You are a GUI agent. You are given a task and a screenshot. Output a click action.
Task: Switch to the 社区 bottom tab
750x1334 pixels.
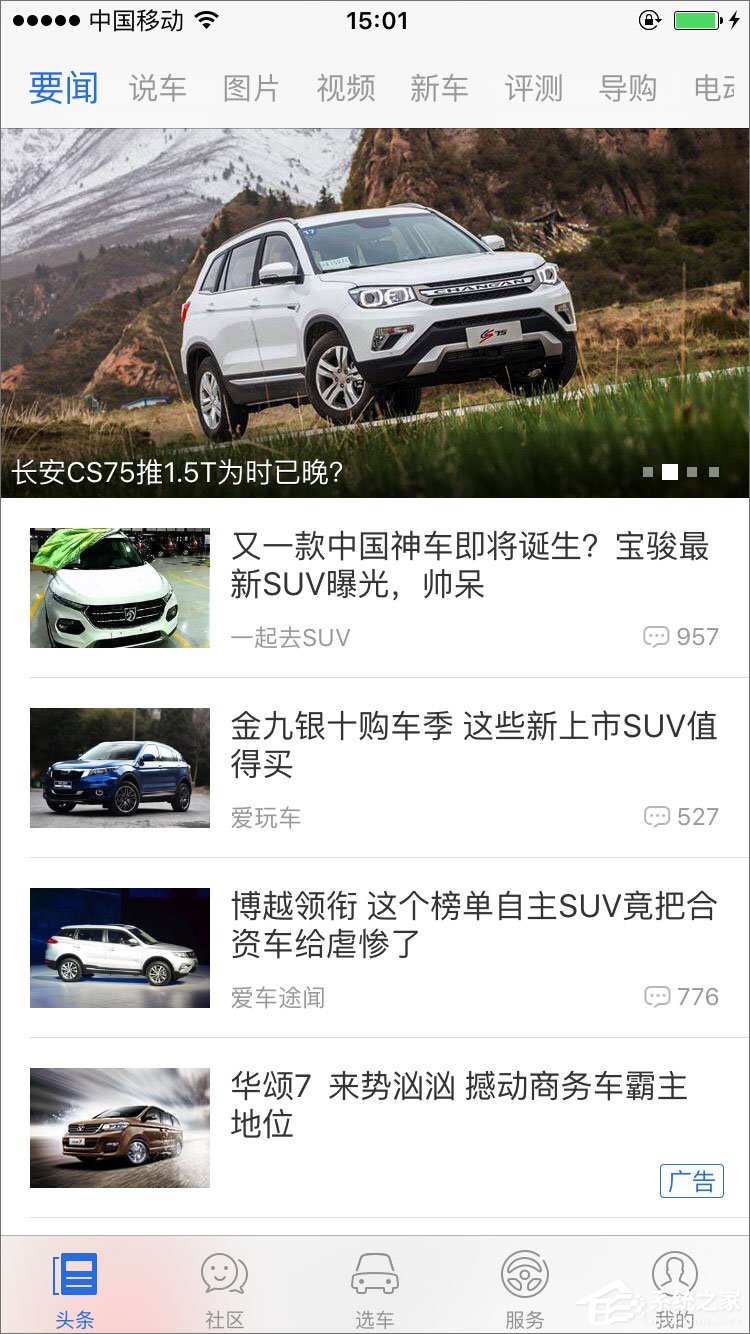[224, 1290]
